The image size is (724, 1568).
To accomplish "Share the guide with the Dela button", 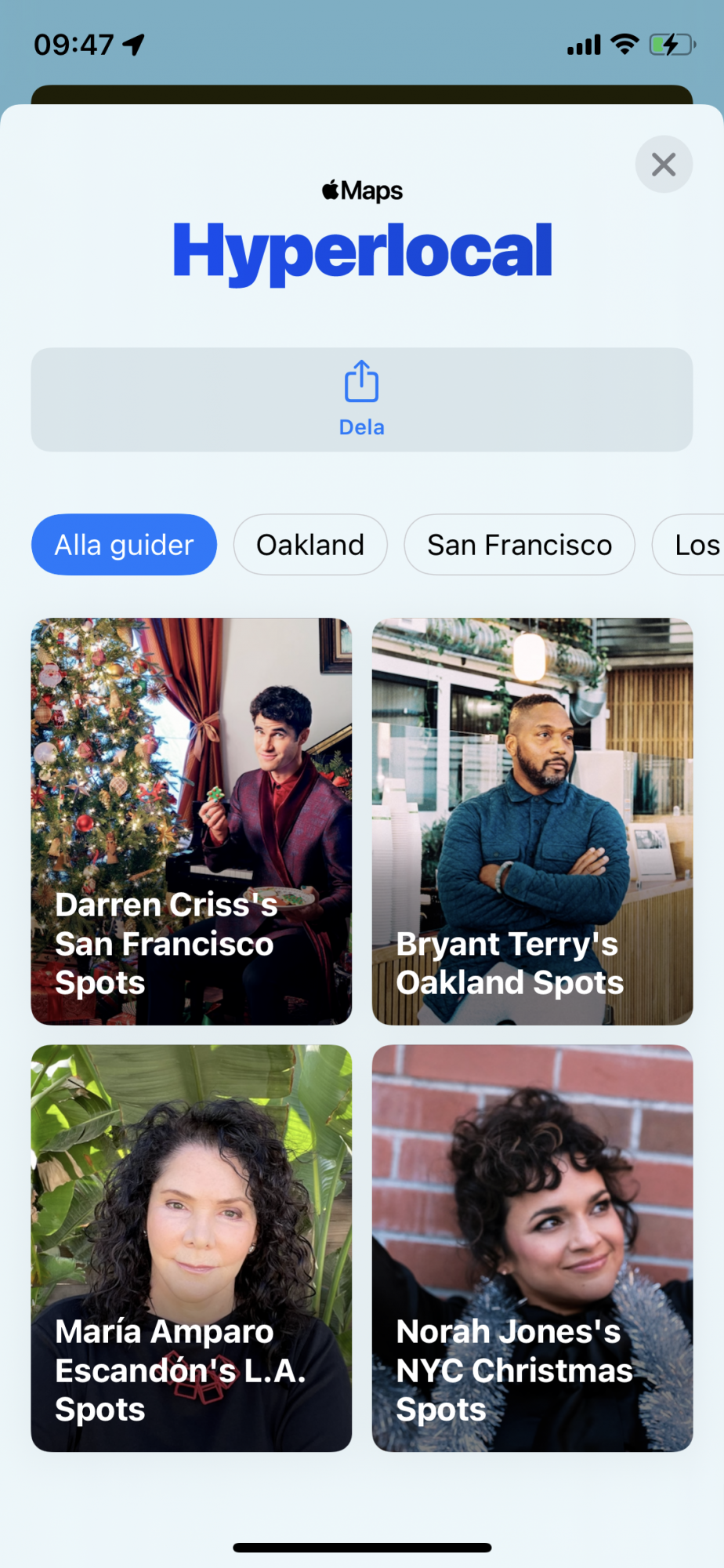I will click(362, 400).
